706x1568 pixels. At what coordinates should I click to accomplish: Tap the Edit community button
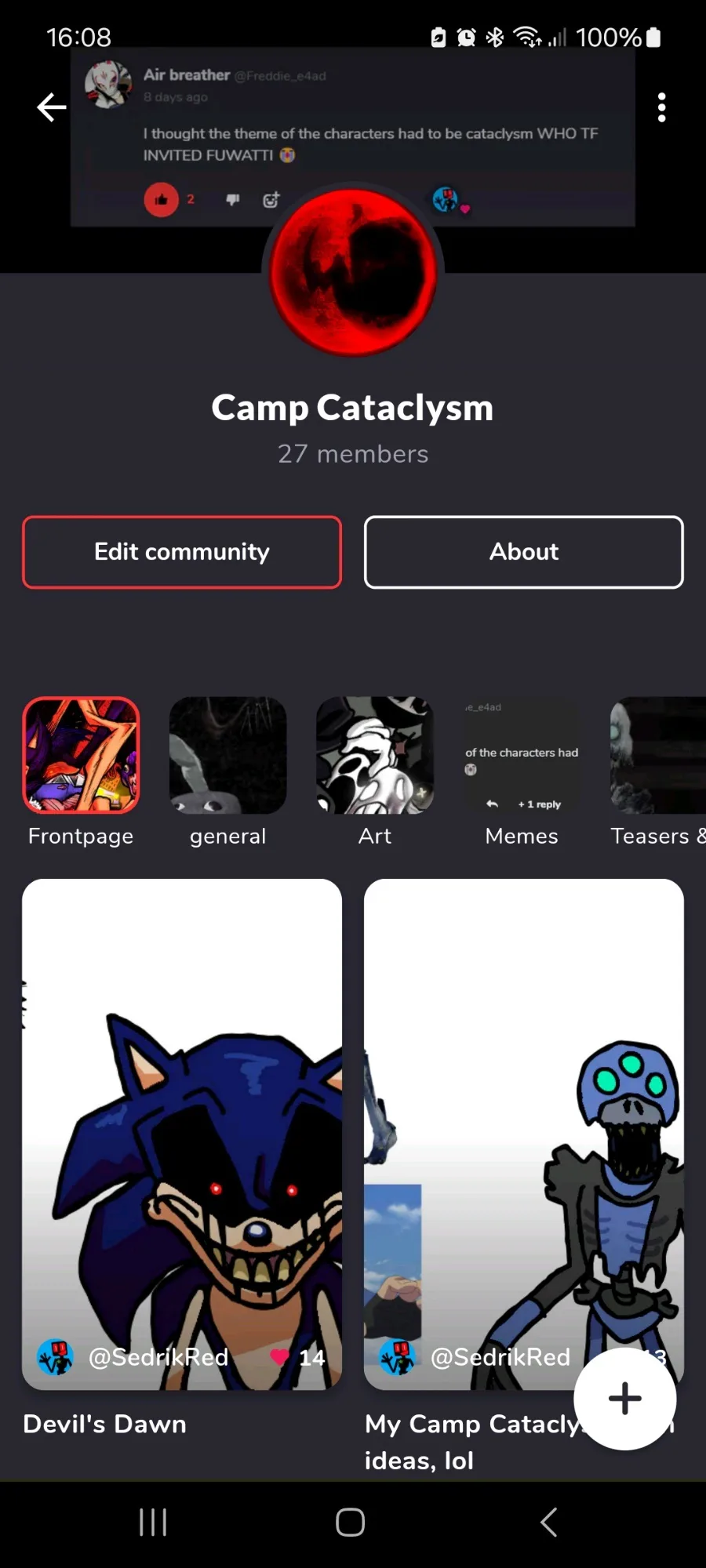182,552
